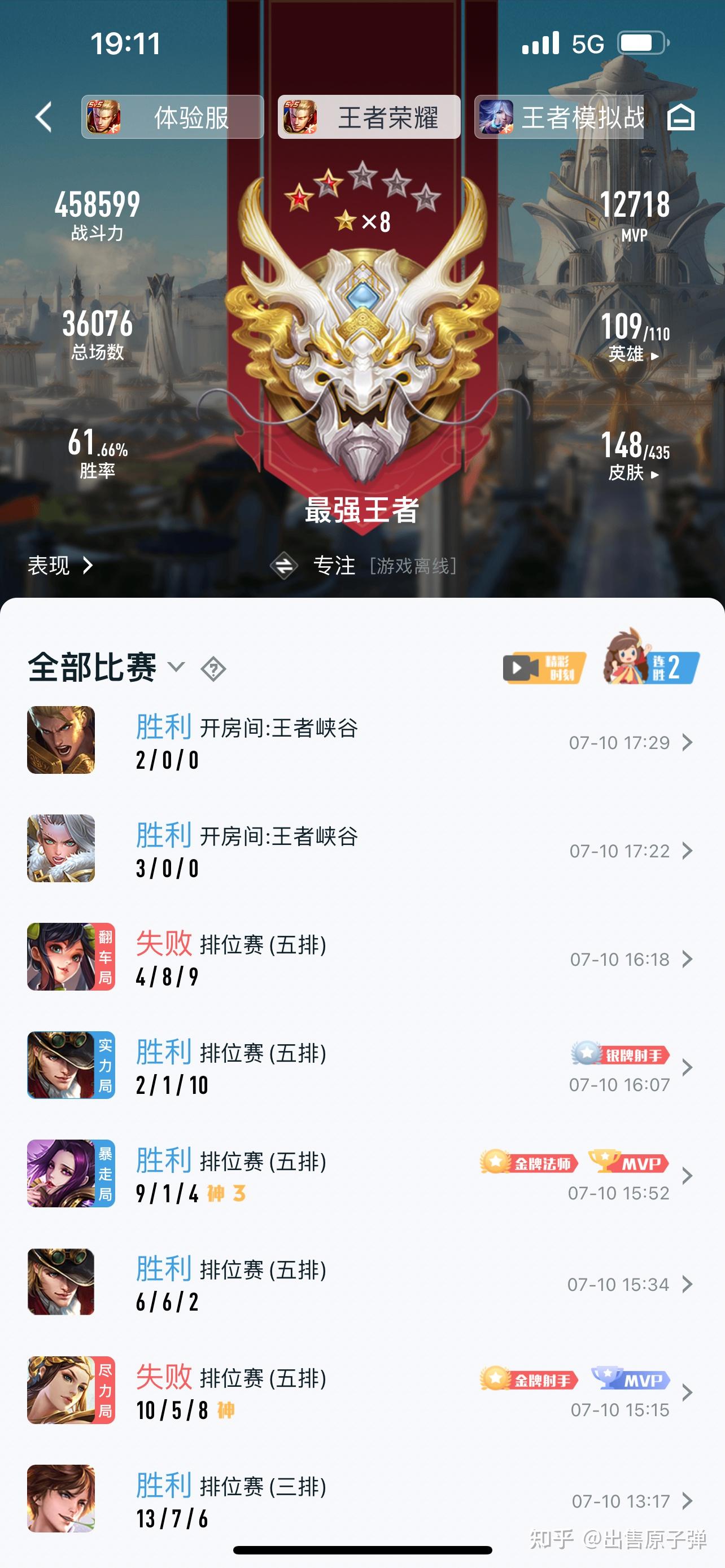Open the 王者荣耀 app icon tab
The height and width of the screenshot is (1568, 725).
click(x=303, y=117)
